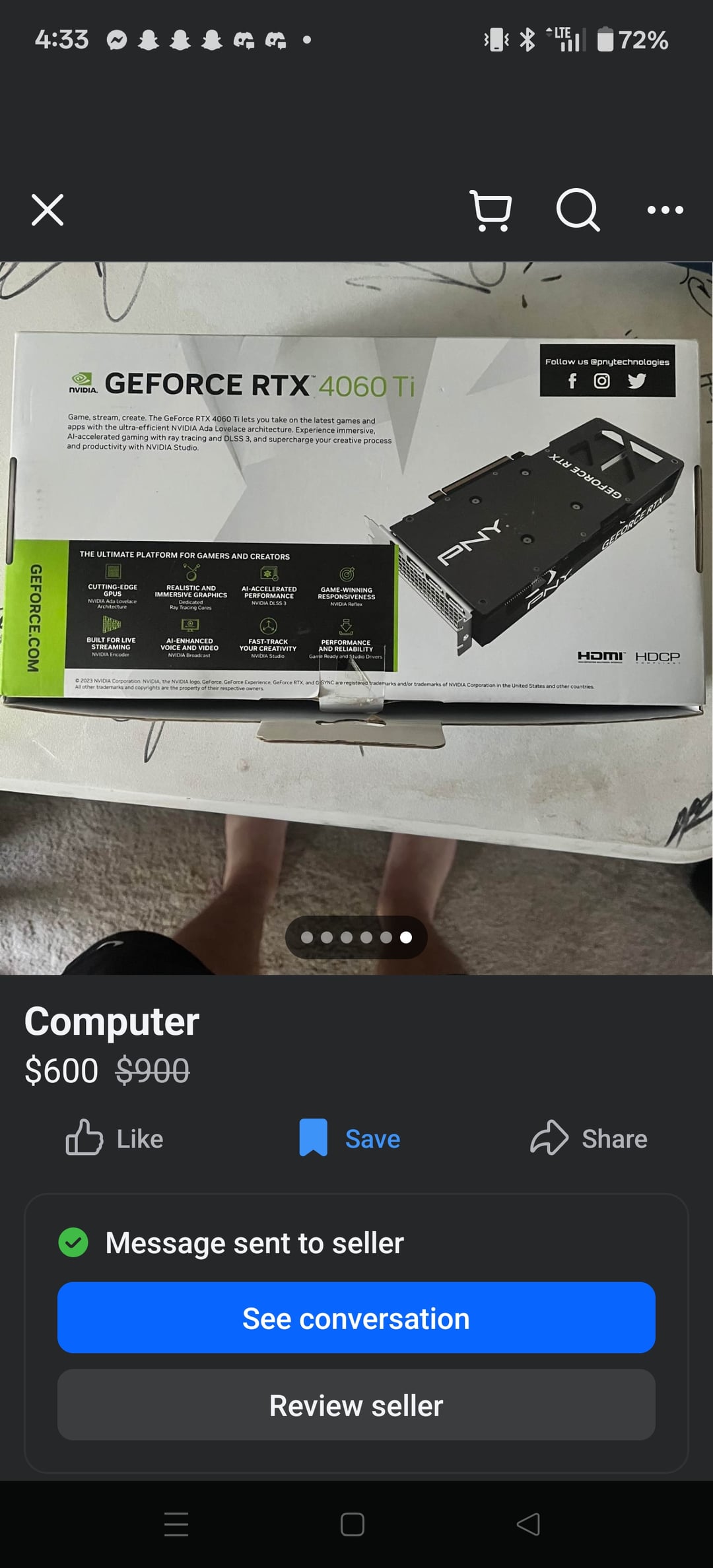Viewport: 713px width, 1568px height.
Task: Tap Review seller button
Action: point(356,1405)
